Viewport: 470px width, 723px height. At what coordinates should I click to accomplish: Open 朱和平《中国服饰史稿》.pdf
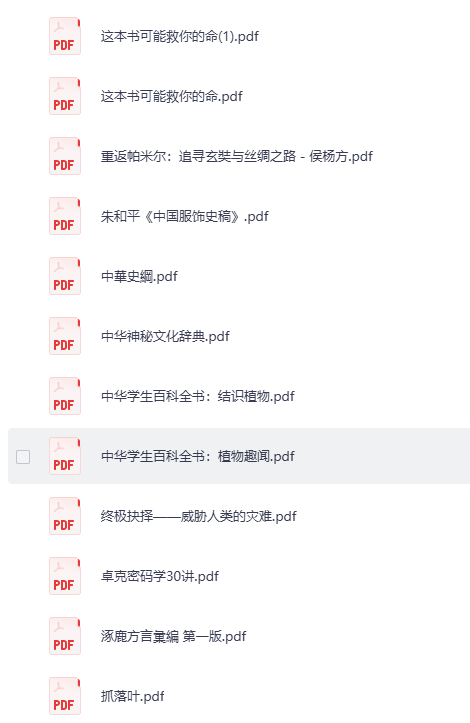[184, 216]
